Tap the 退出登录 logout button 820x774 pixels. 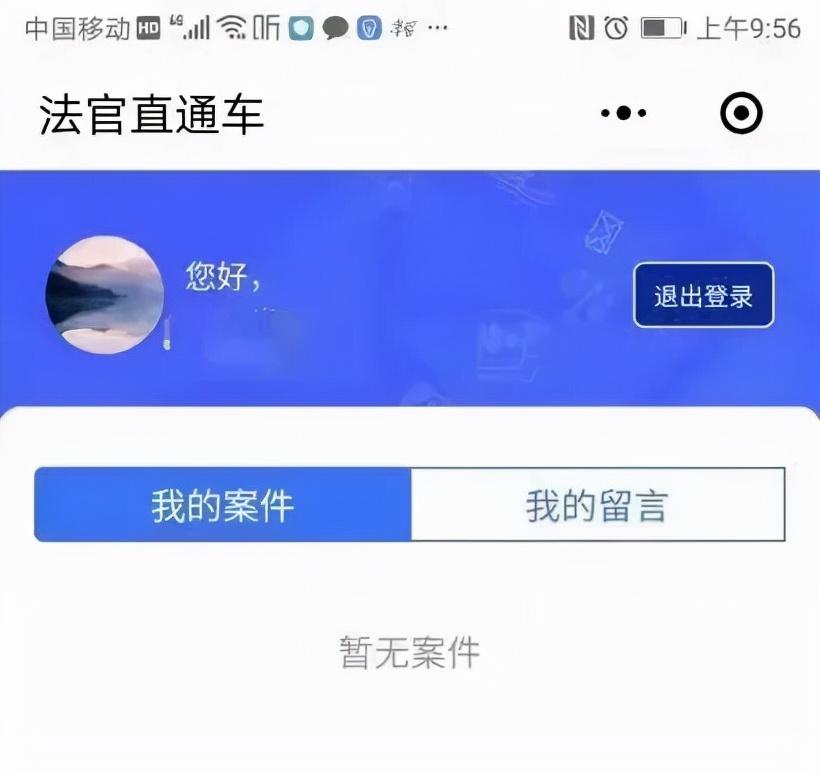tap(703, 295)
